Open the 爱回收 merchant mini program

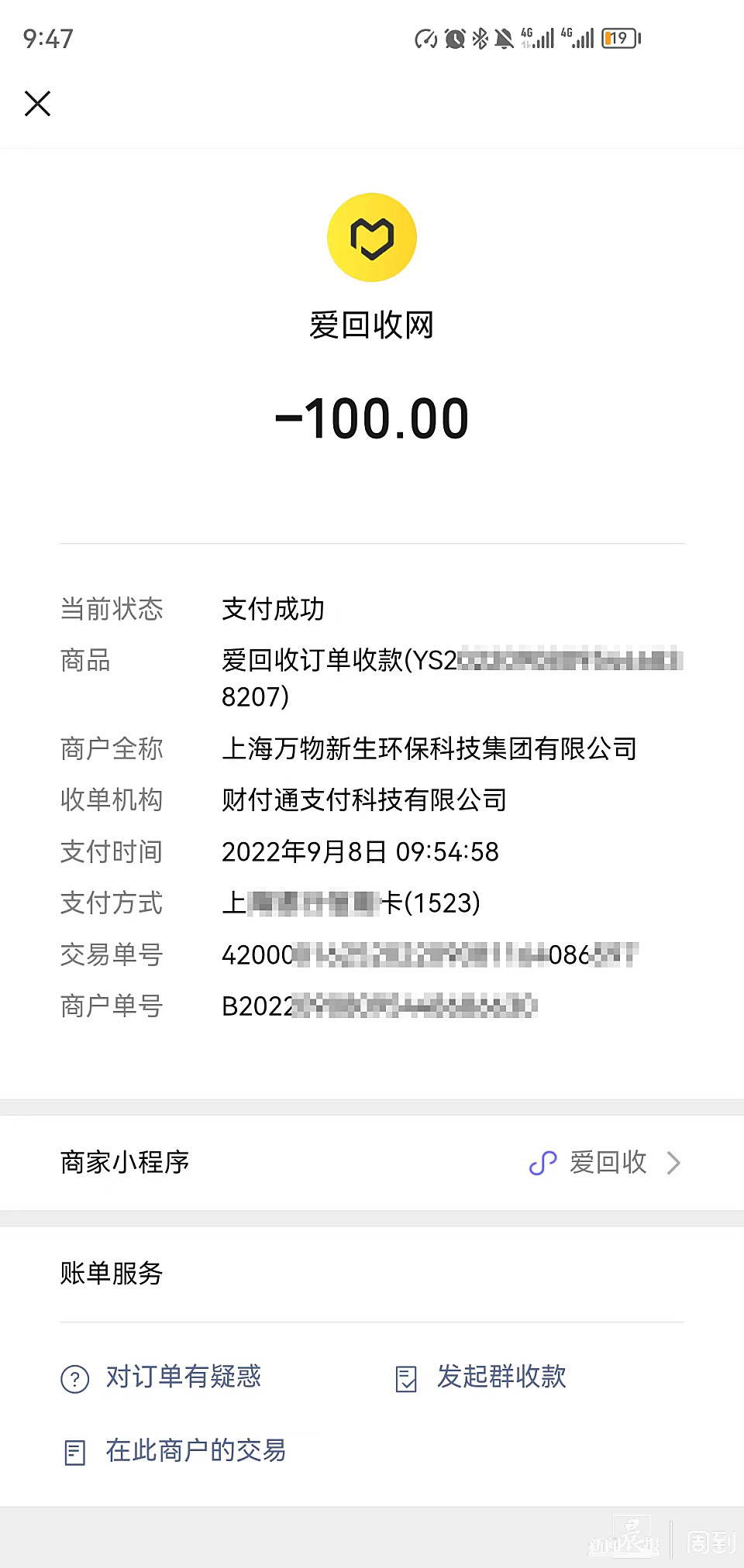click(604, 1162)
